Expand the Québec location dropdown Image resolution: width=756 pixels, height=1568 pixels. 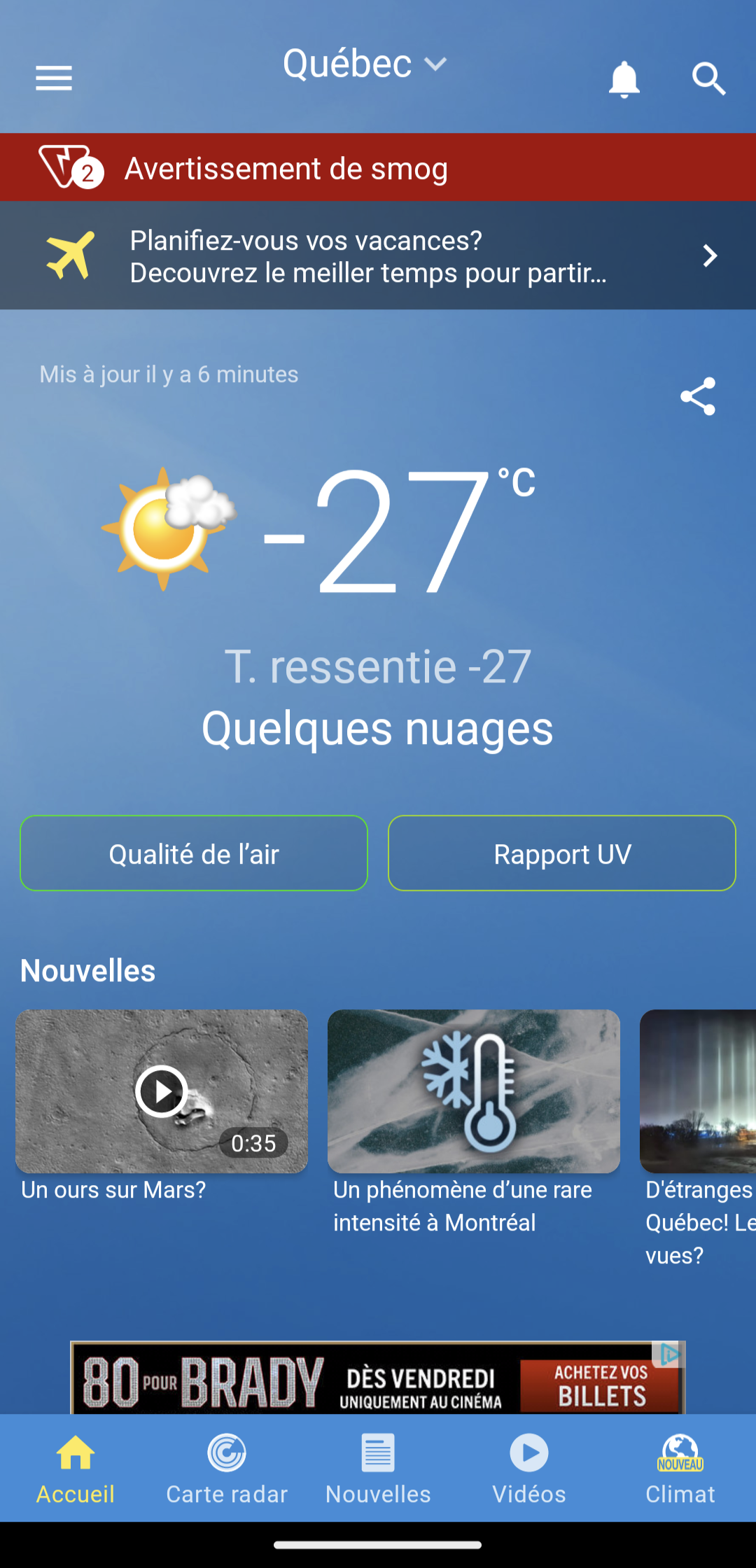pyautogui.click(x=364, y=64)
